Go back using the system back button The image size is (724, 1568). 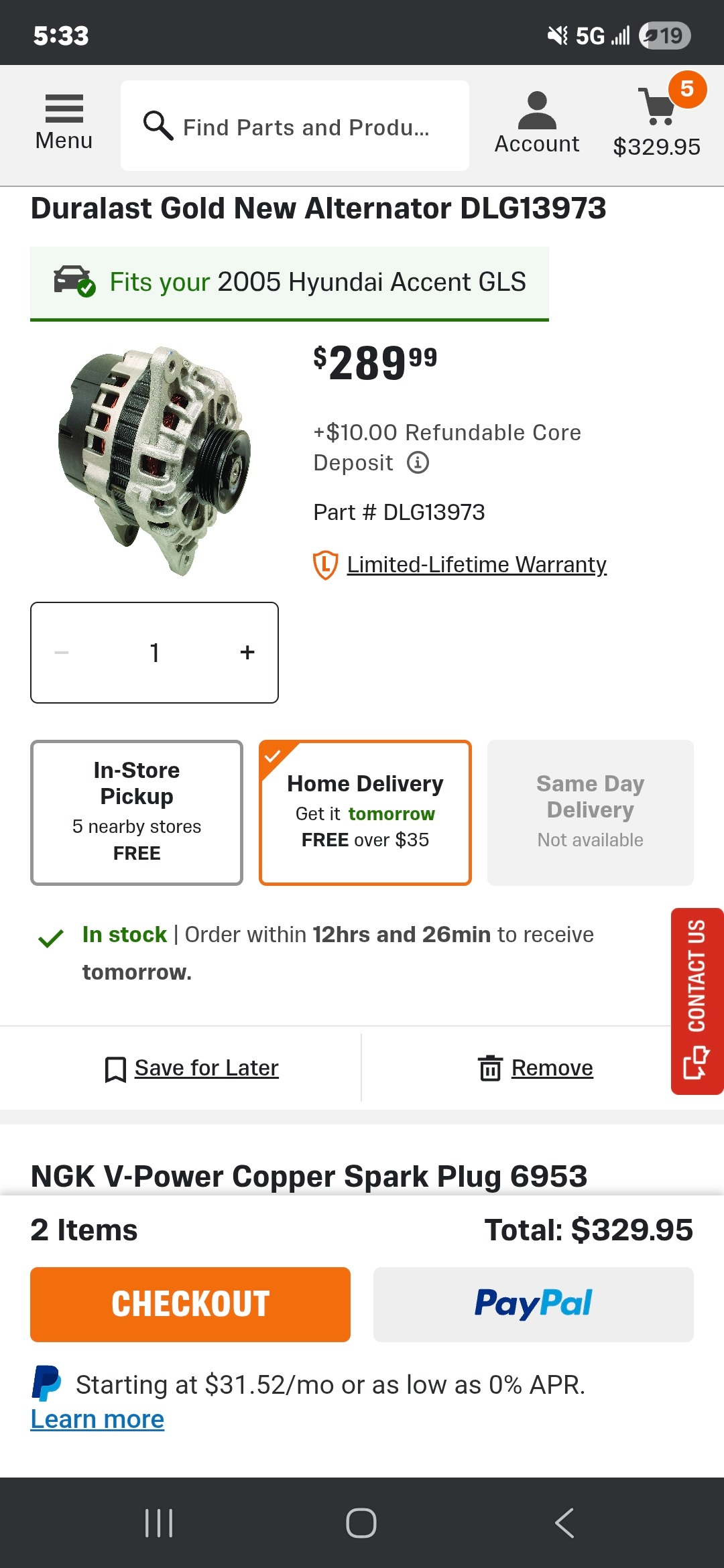point(564,1523)
